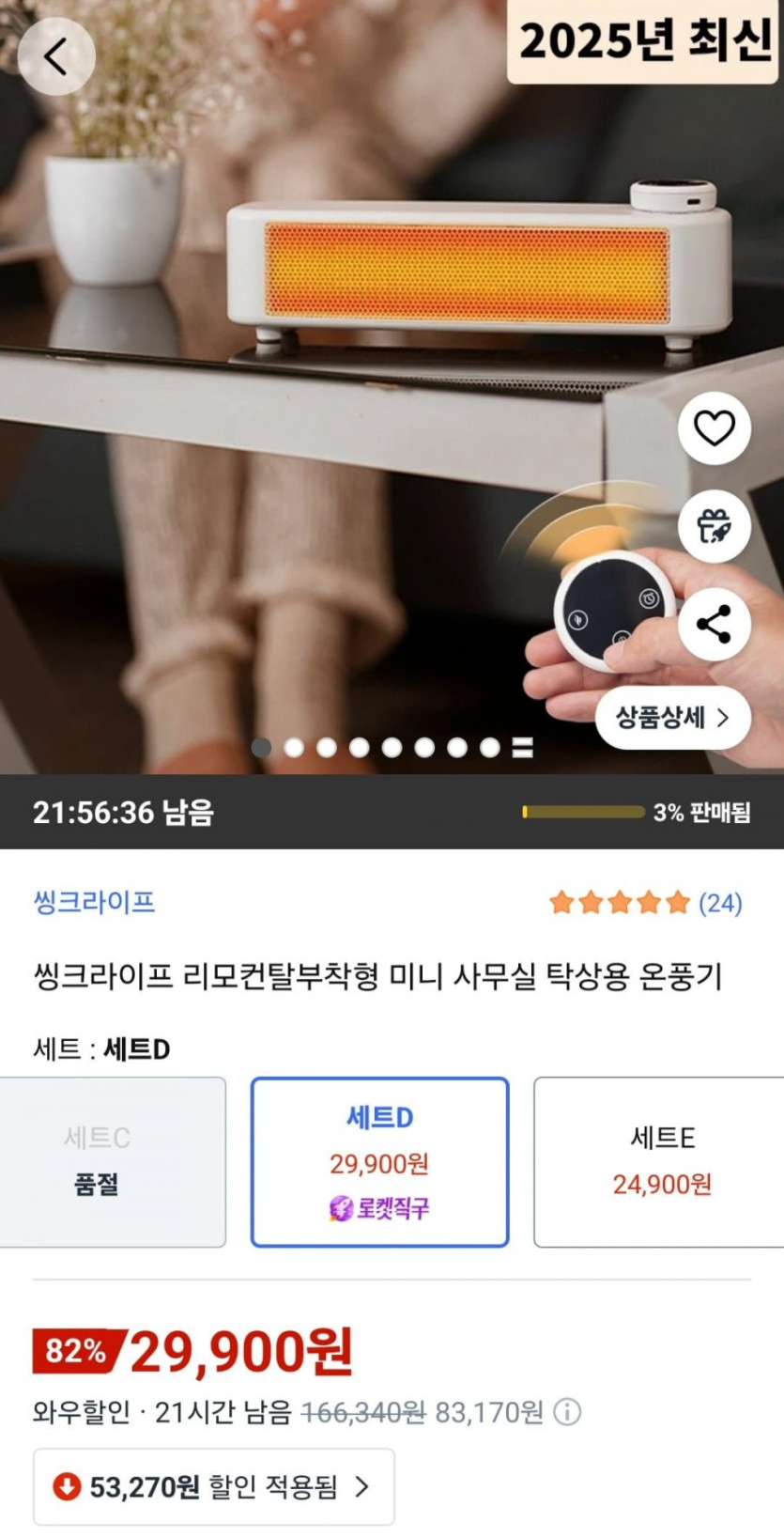Go back using the arrow icon

56,56
